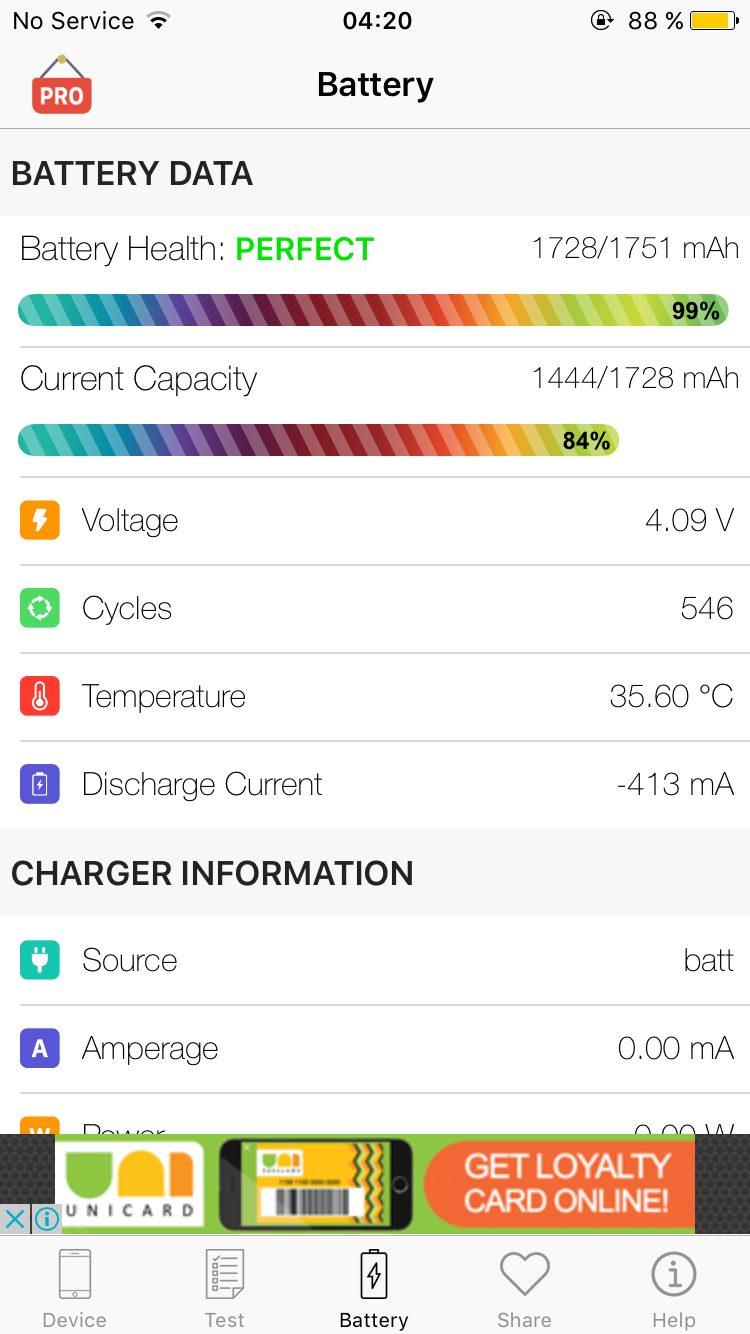Dismiss the ad banner
The height and width of the screenshot is (1334, 750).
click(15, 1219)
